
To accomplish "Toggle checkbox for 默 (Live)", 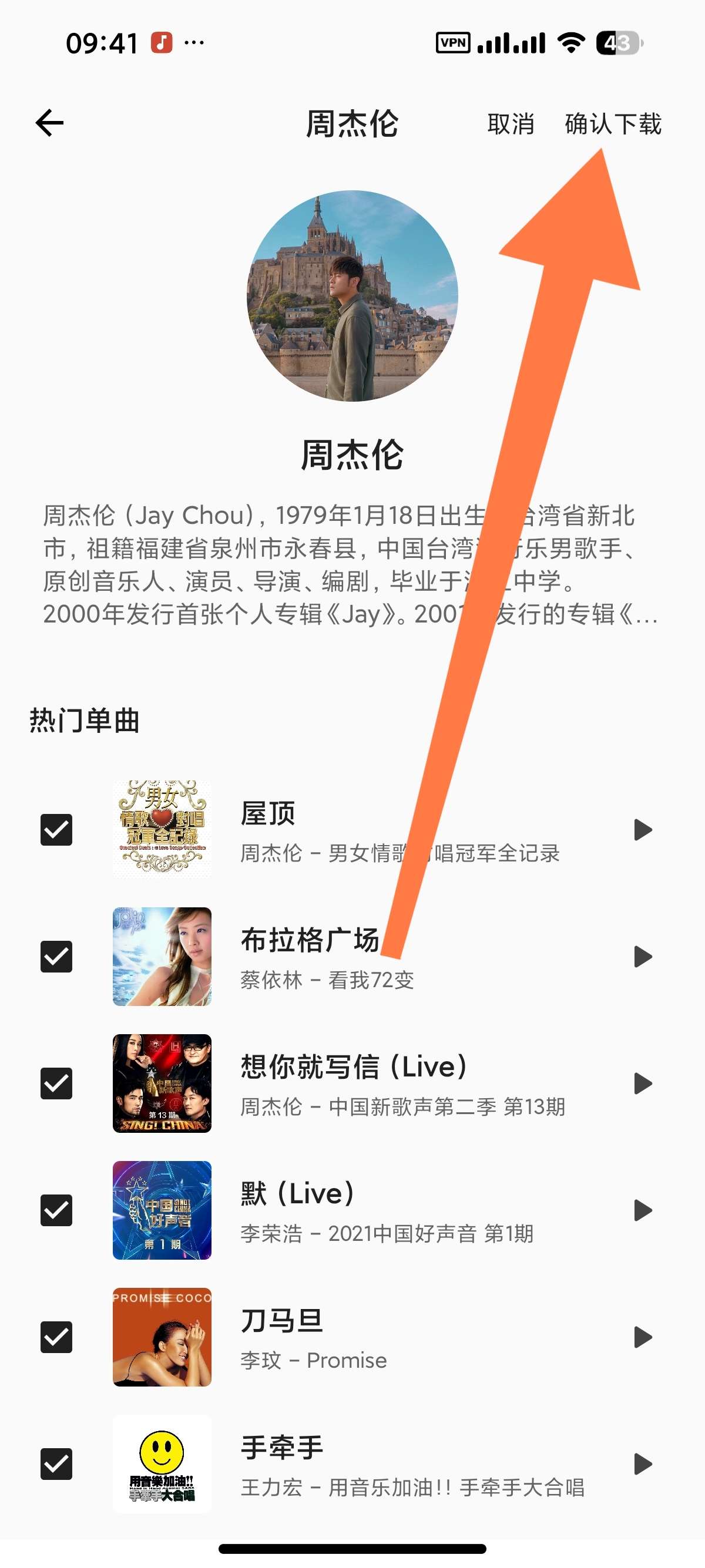I will point(56,1210).
